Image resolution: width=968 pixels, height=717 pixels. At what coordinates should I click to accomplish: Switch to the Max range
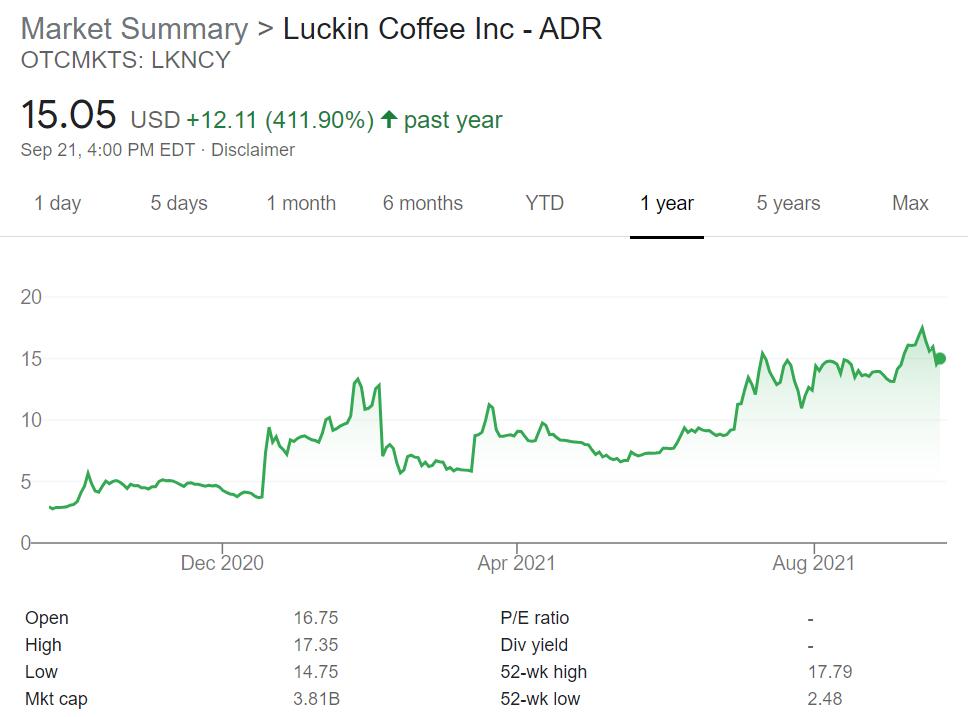coord(910,203)
